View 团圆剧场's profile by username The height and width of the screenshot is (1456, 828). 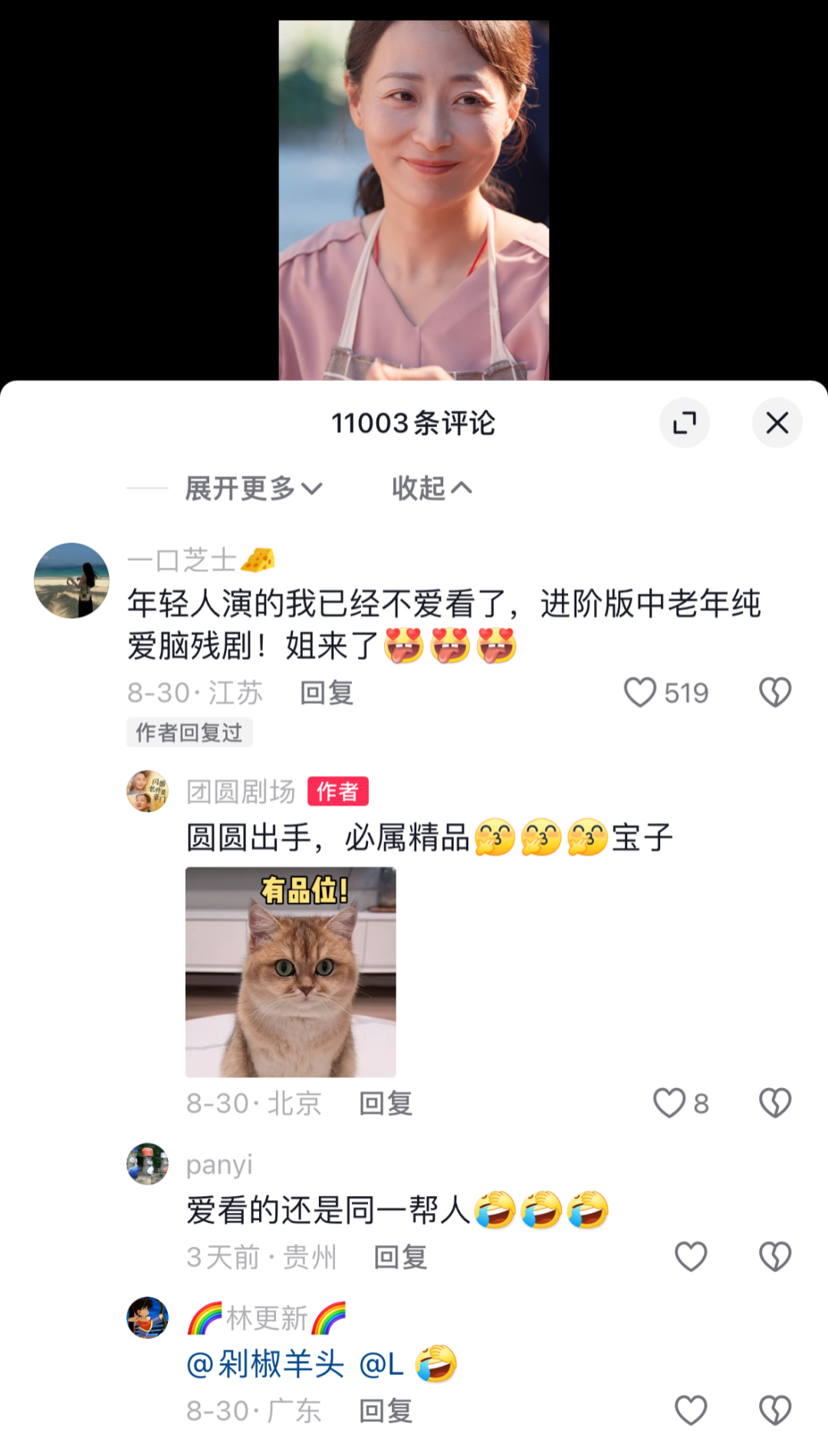[241, 792]
